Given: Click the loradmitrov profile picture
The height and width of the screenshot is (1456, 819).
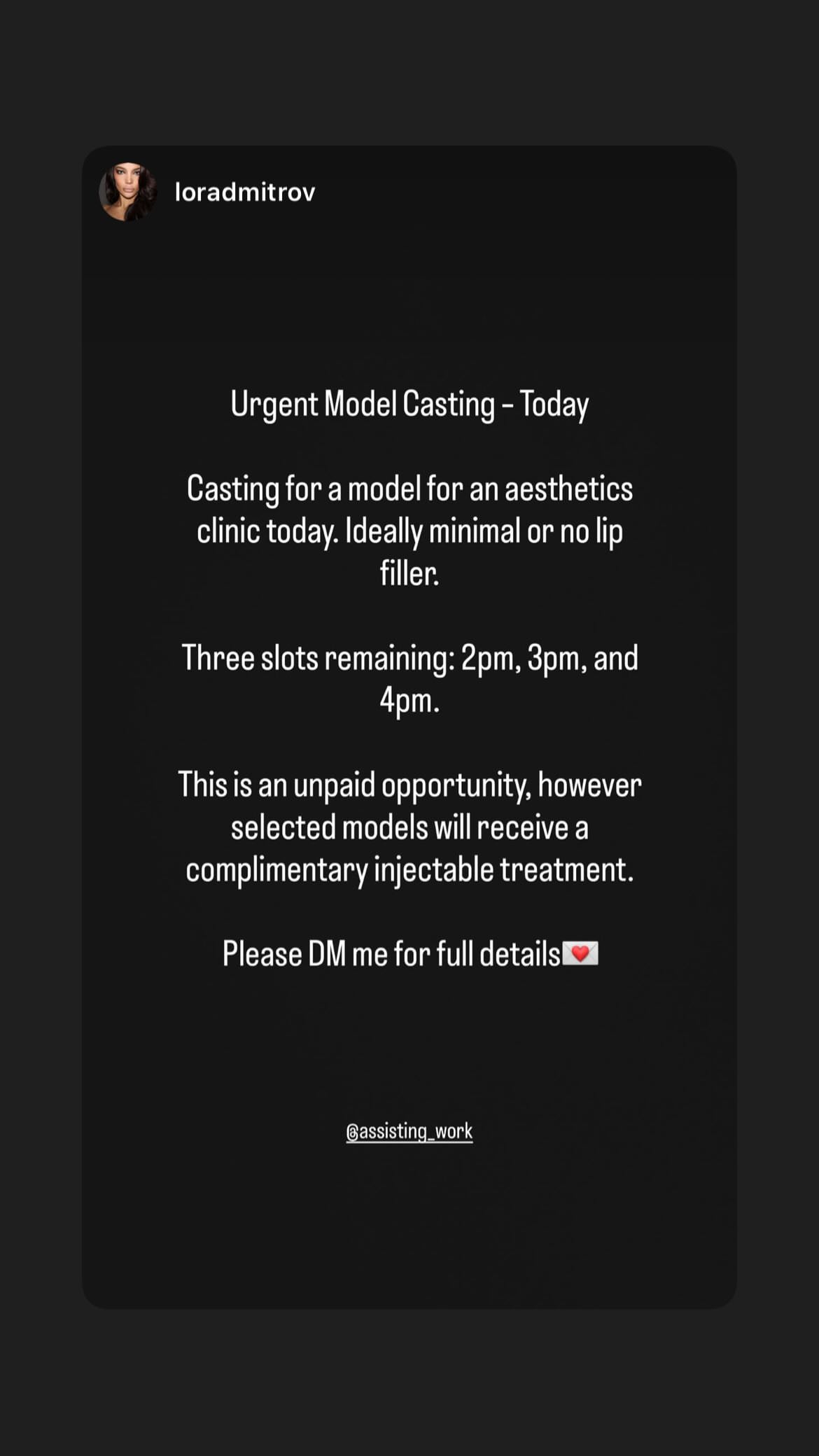Looking at the screenshot, I should (x=128, y=192).
